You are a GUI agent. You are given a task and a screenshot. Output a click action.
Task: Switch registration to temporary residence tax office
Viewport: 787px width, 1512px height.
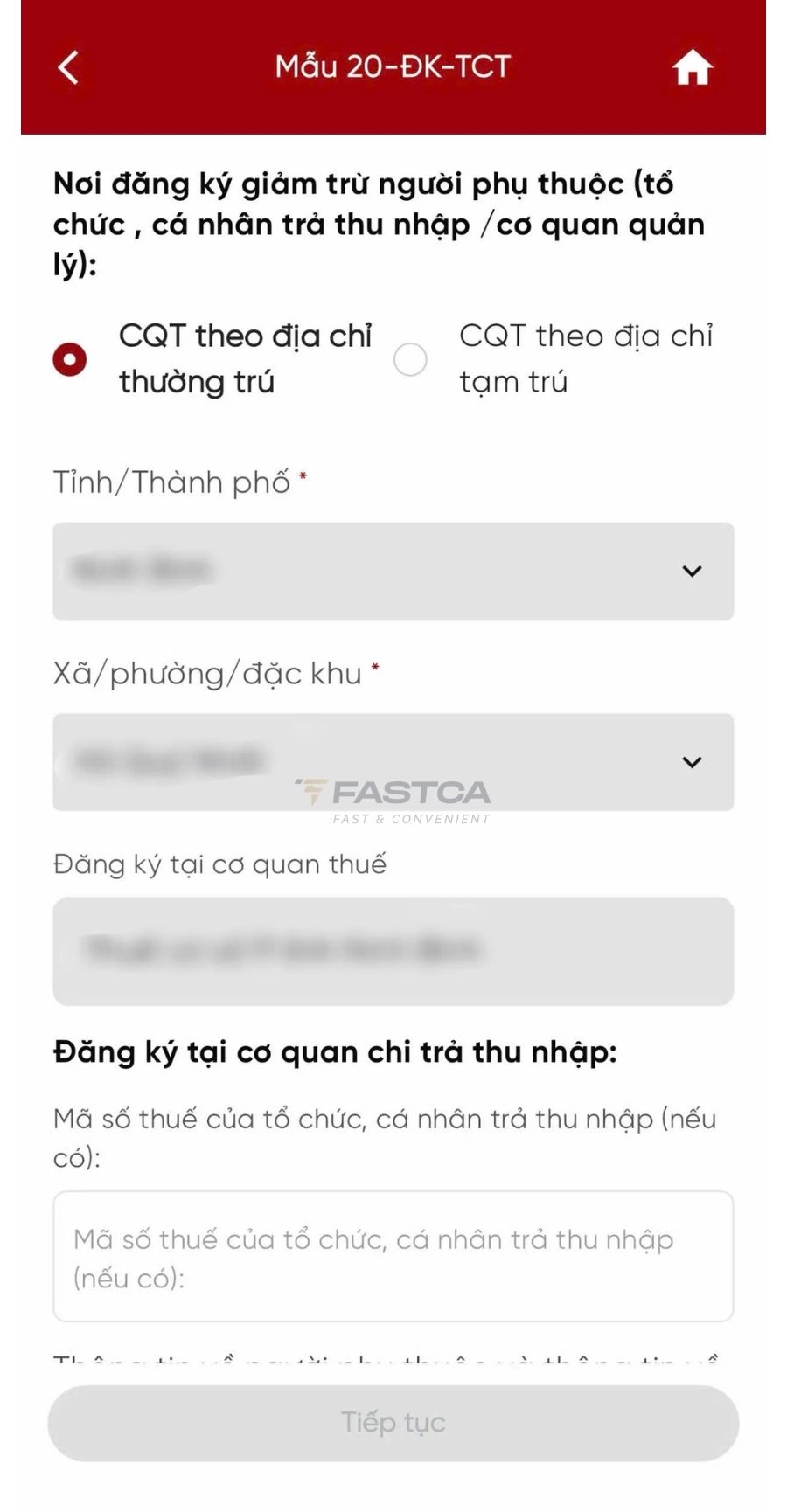pyautogui.click(x=410, y=359)
